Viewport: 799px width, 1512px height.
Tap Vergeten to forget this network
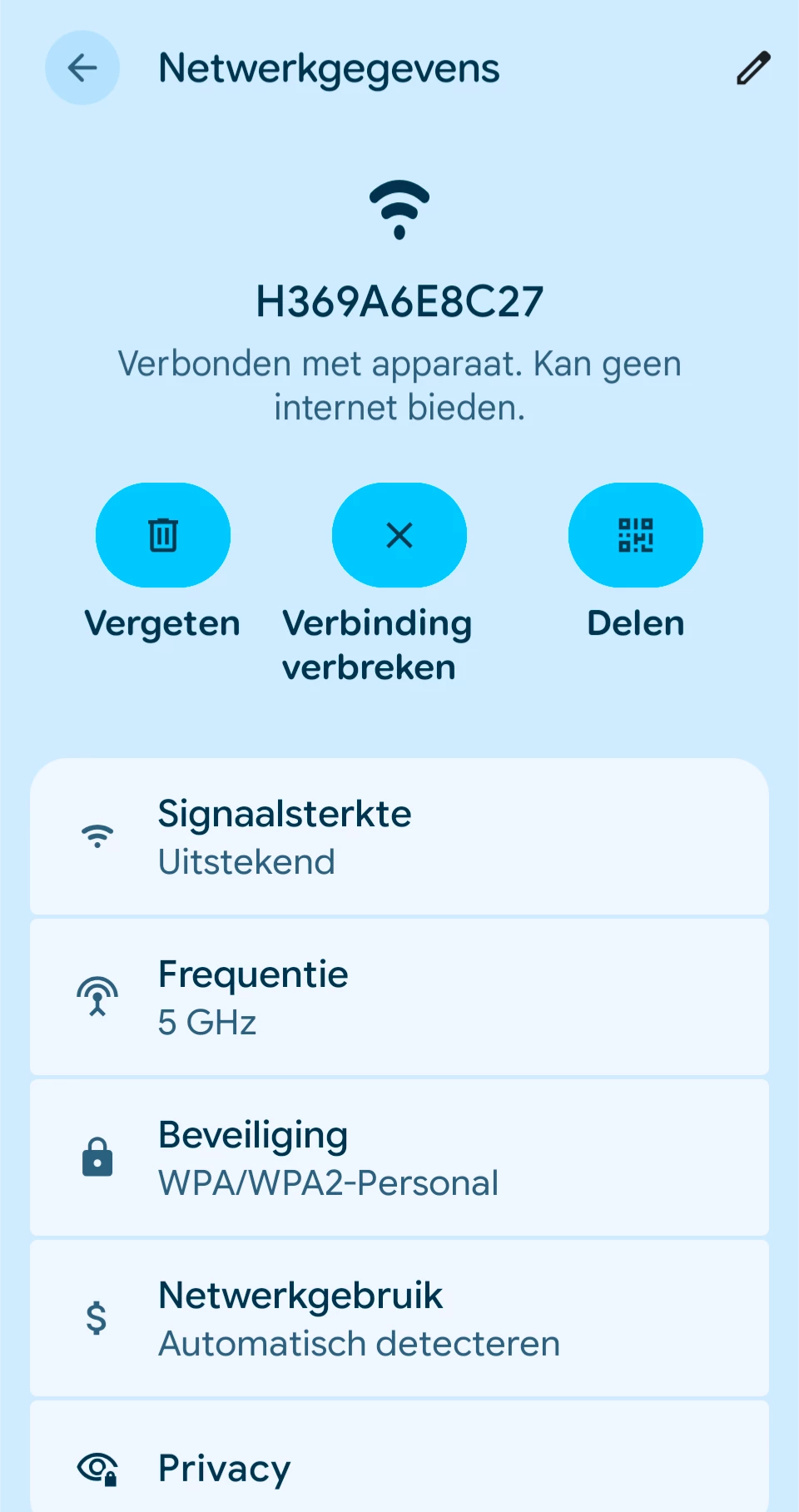163,535
